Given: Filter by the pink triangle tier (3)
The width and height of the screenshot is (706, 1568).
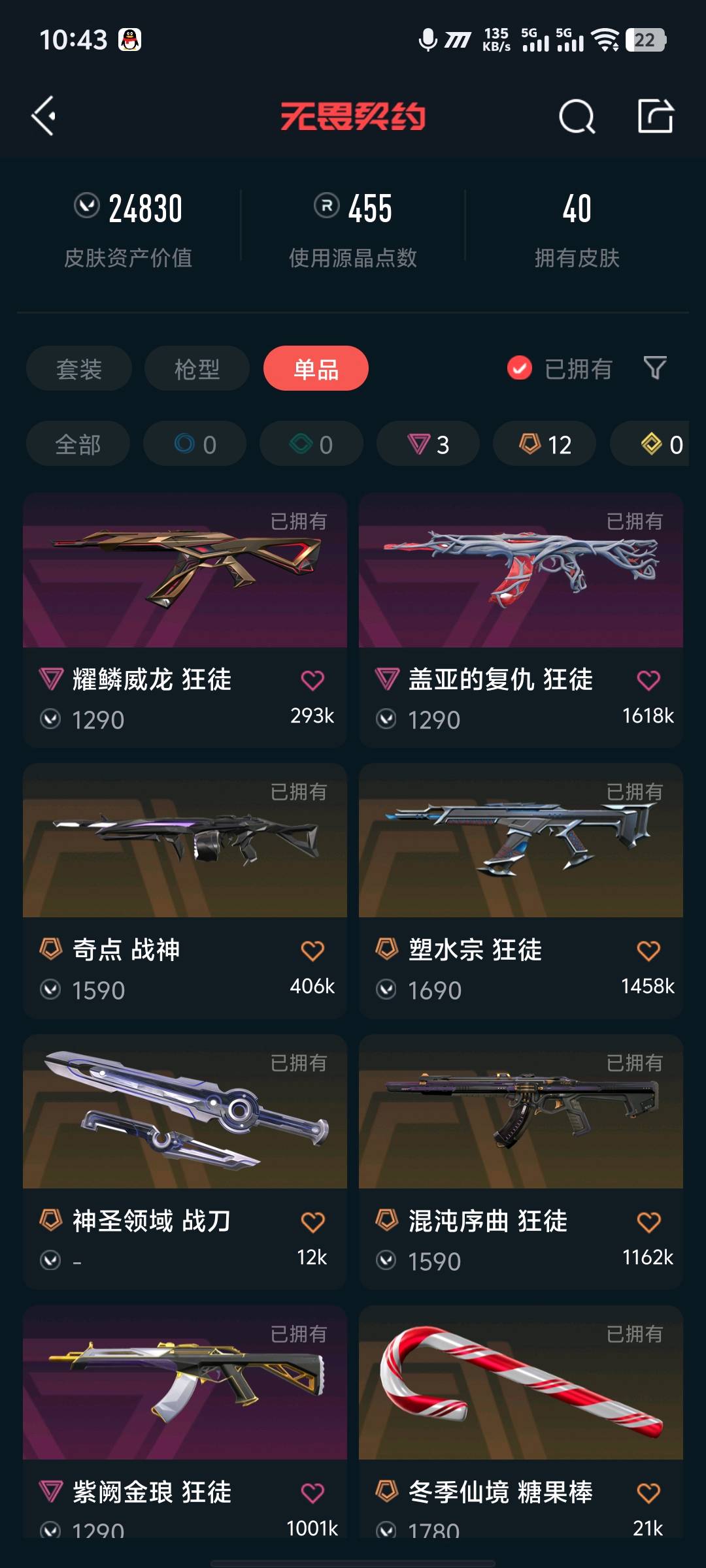Looking at the screenshot, I should [x=428, y=444].
